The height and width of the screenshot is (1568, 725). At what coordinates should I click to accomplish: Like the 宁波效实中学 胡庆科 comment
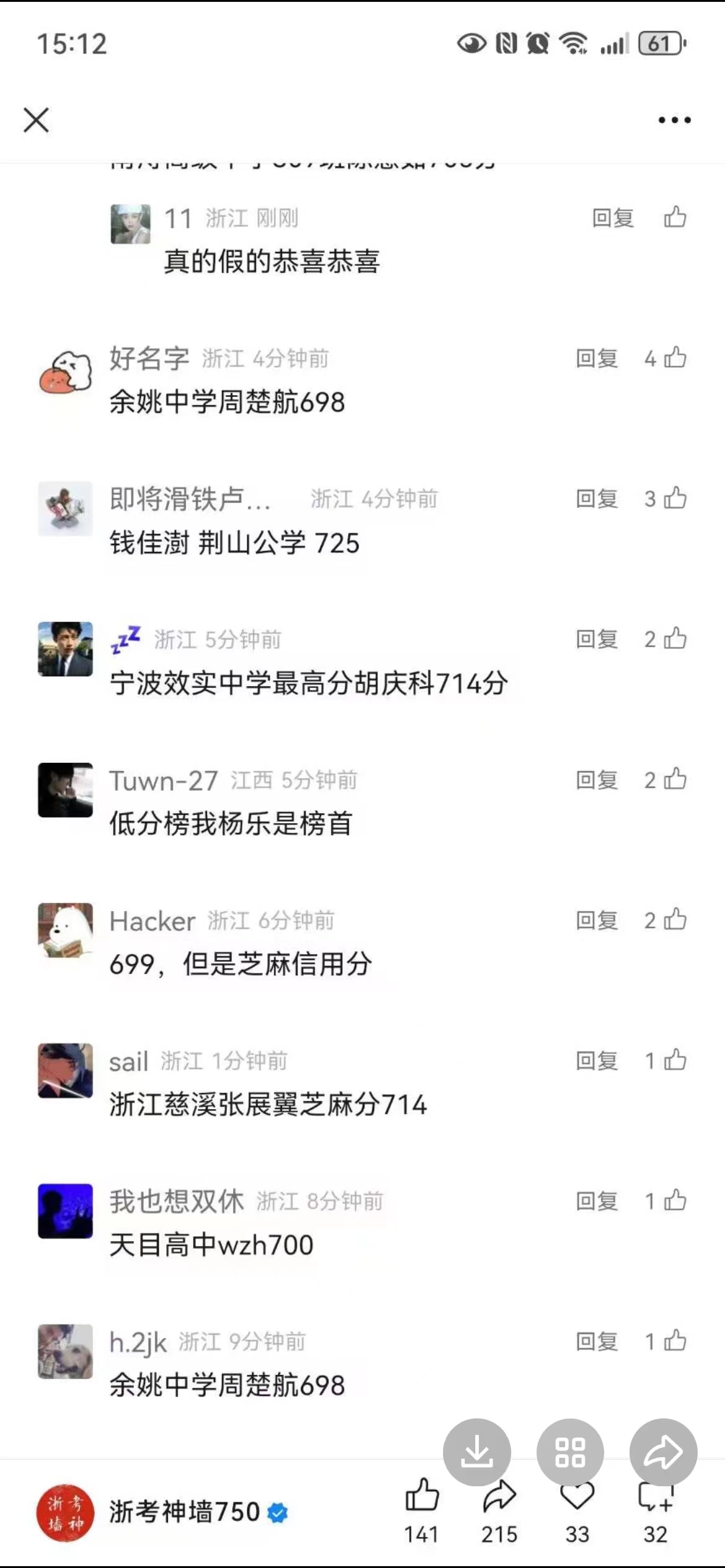[x=675, y=639]
